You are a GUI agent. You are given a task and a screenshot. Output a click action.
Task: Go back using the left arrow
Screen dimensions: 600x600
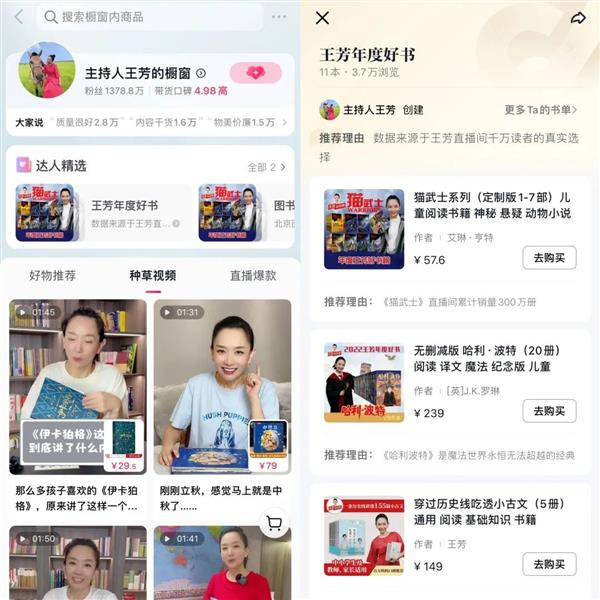(18, 17)
